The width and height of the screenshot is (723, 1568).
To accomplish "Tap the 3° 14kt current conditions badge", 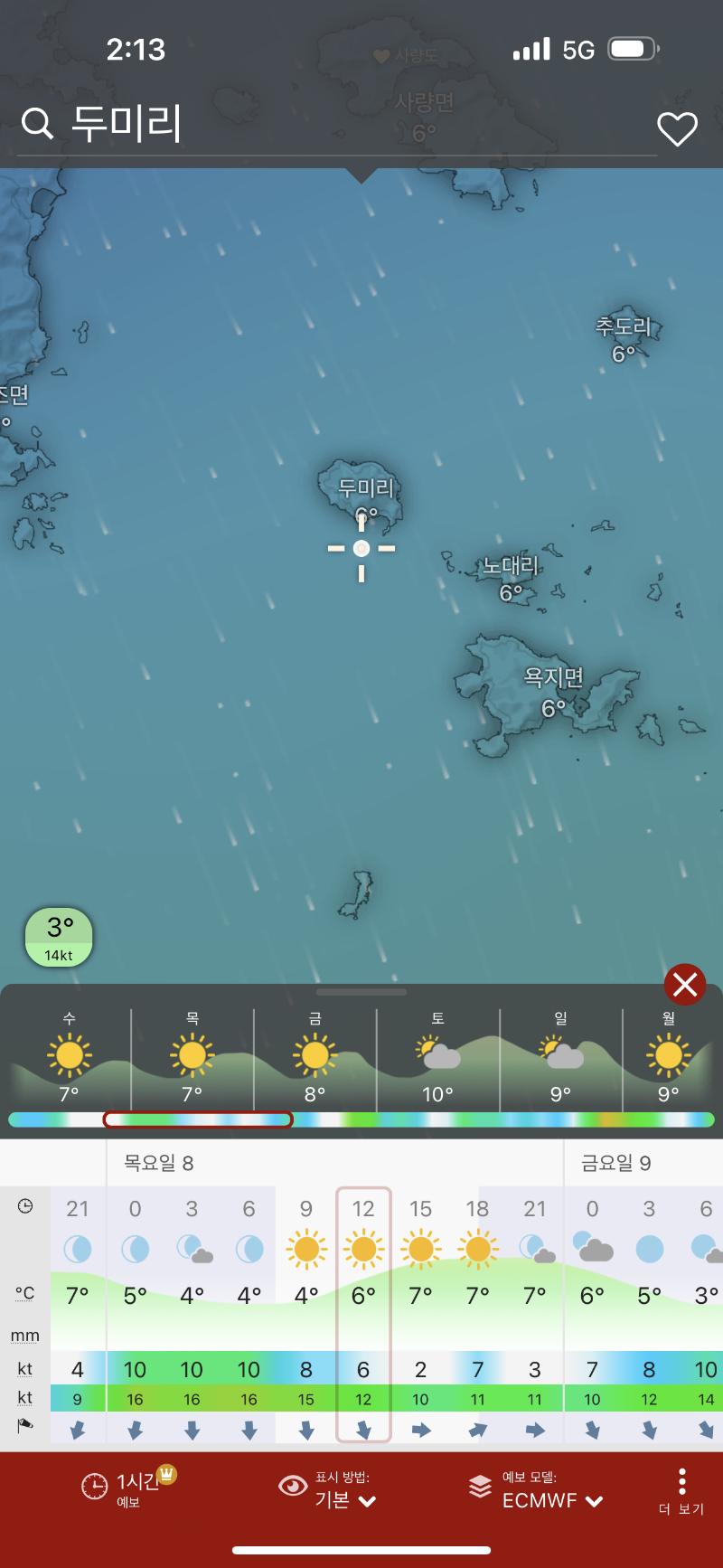I will point(59,937).
